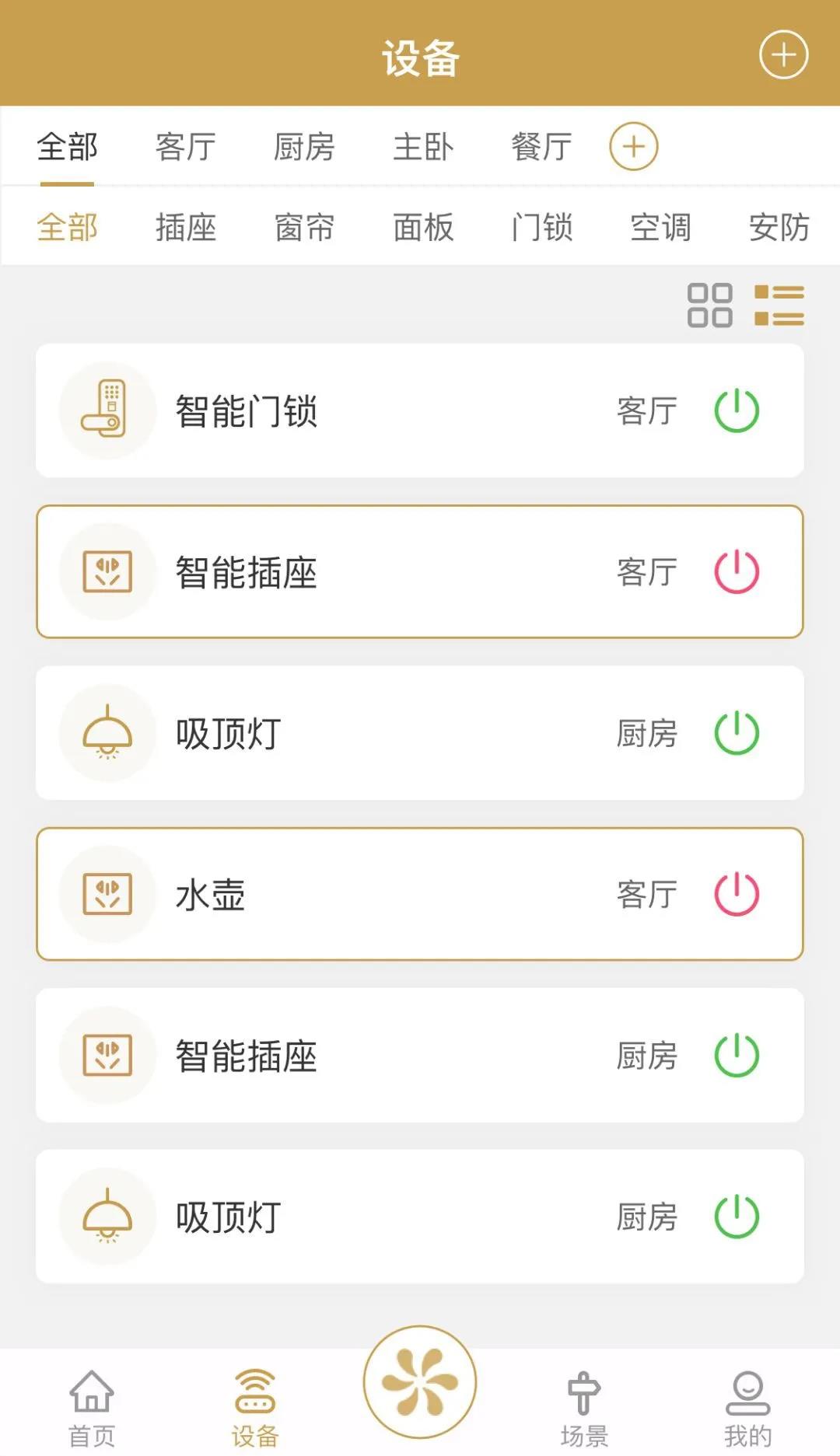Screen dimensions: 840x1456
Task: Show only 门锁 devices
Action: click(x=541, y=228)
